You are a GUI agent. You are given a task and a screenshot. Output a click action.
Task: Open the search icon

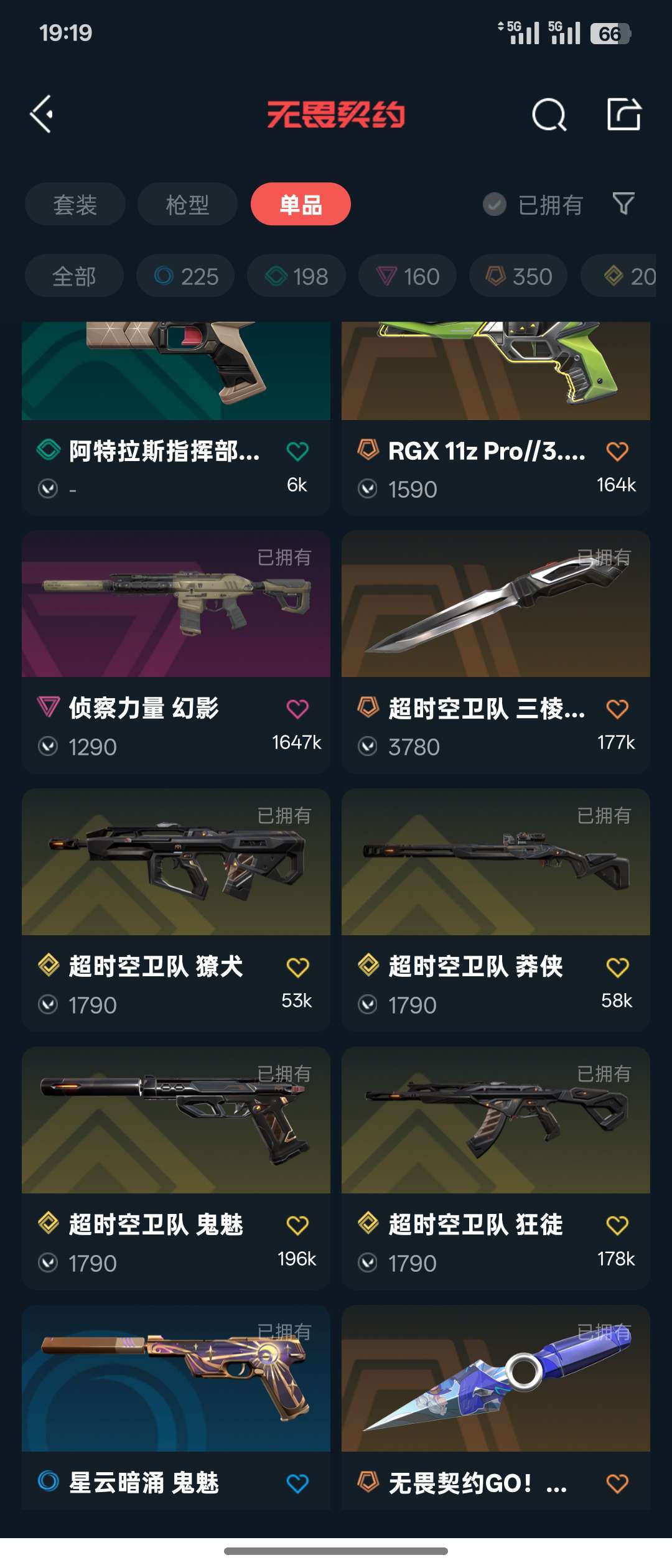pos(549,115)
